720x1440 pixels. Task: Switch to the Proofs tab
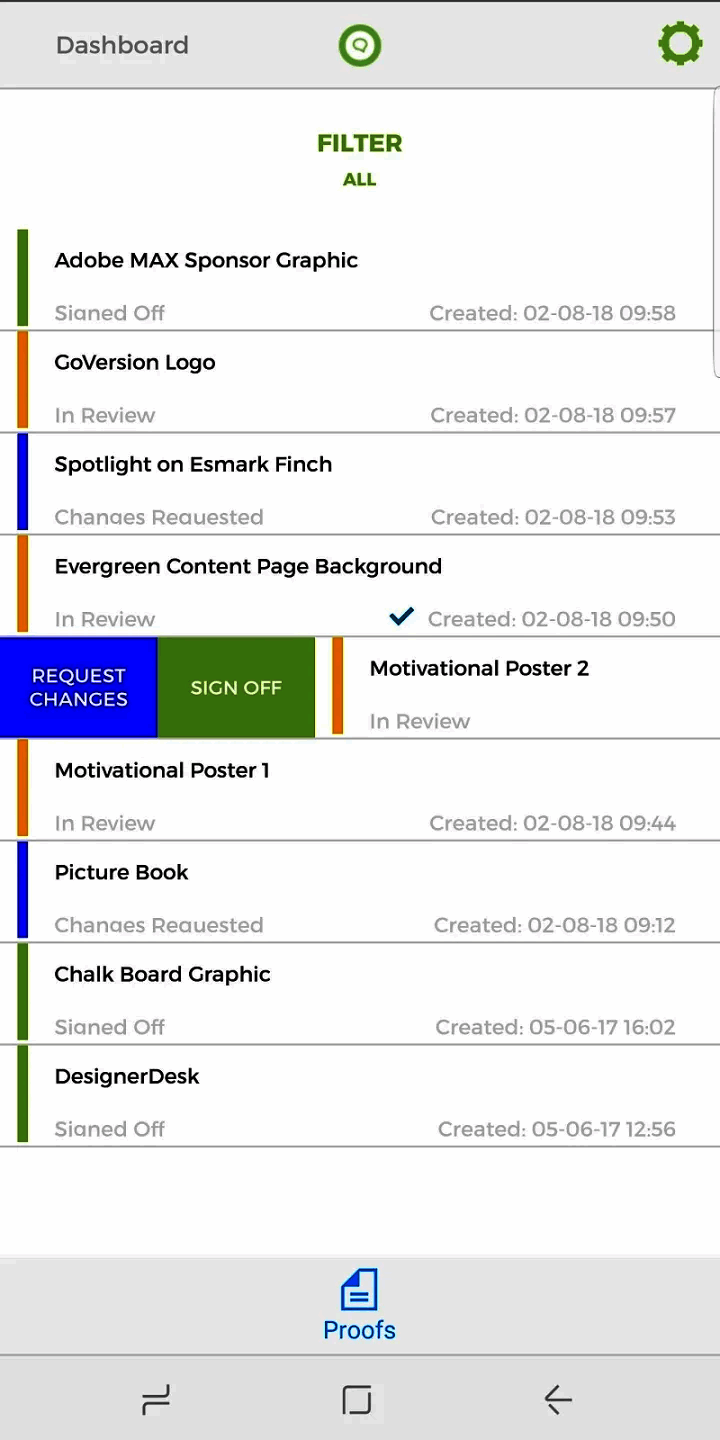(x=359, y=1305)
